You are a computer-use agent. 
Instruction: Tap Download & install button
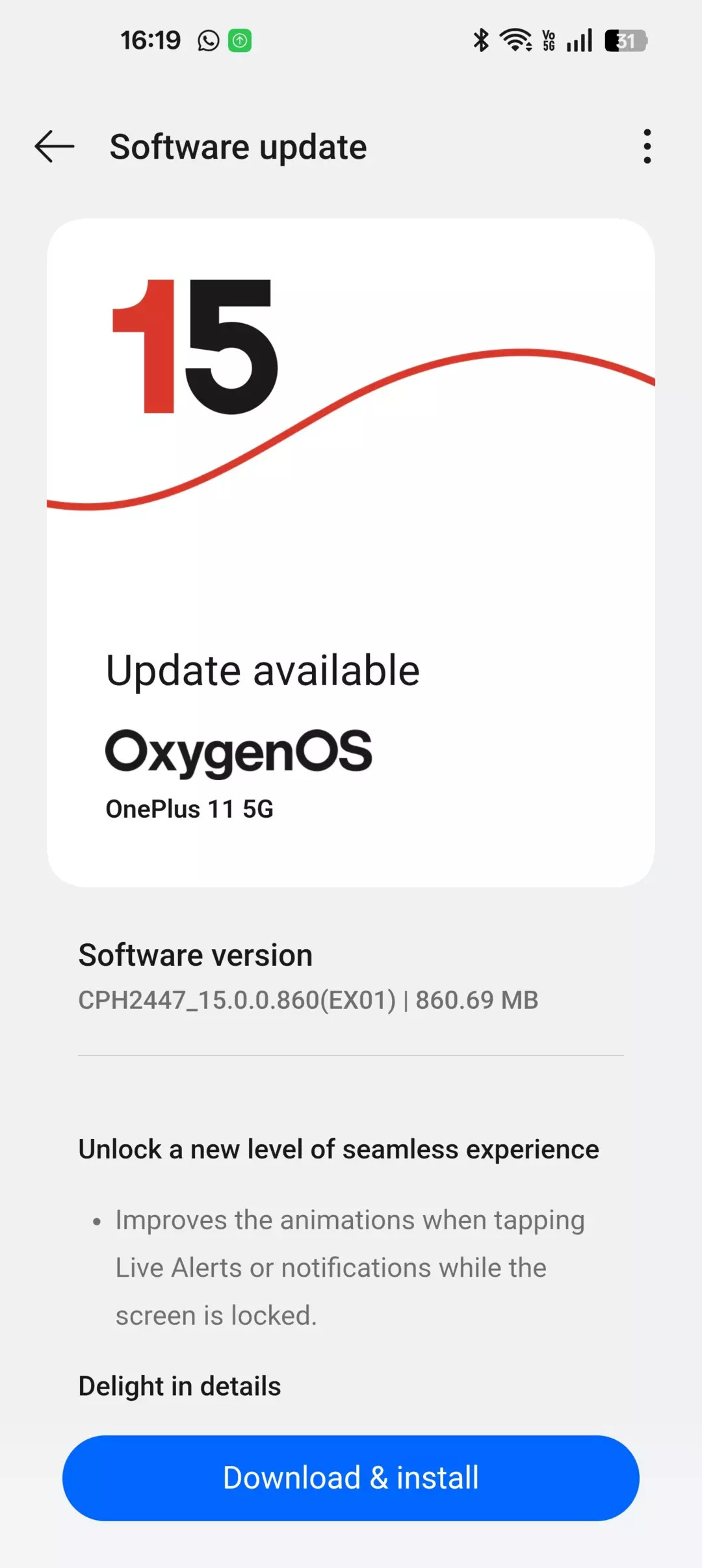[x=351, y=1478]
